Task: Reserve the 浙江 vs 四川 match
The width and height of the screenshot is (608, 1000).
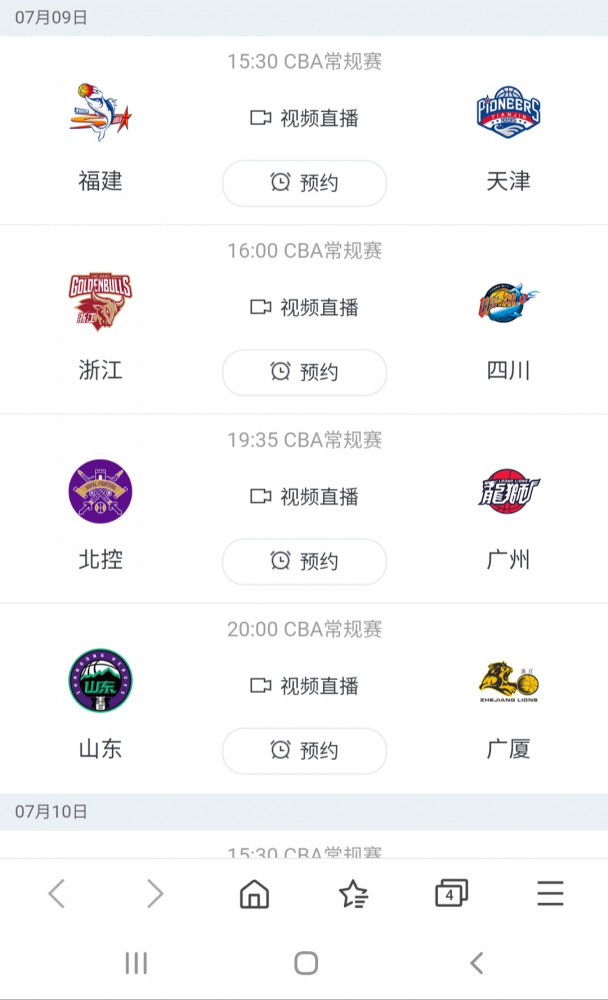Action: click(304, 372)
